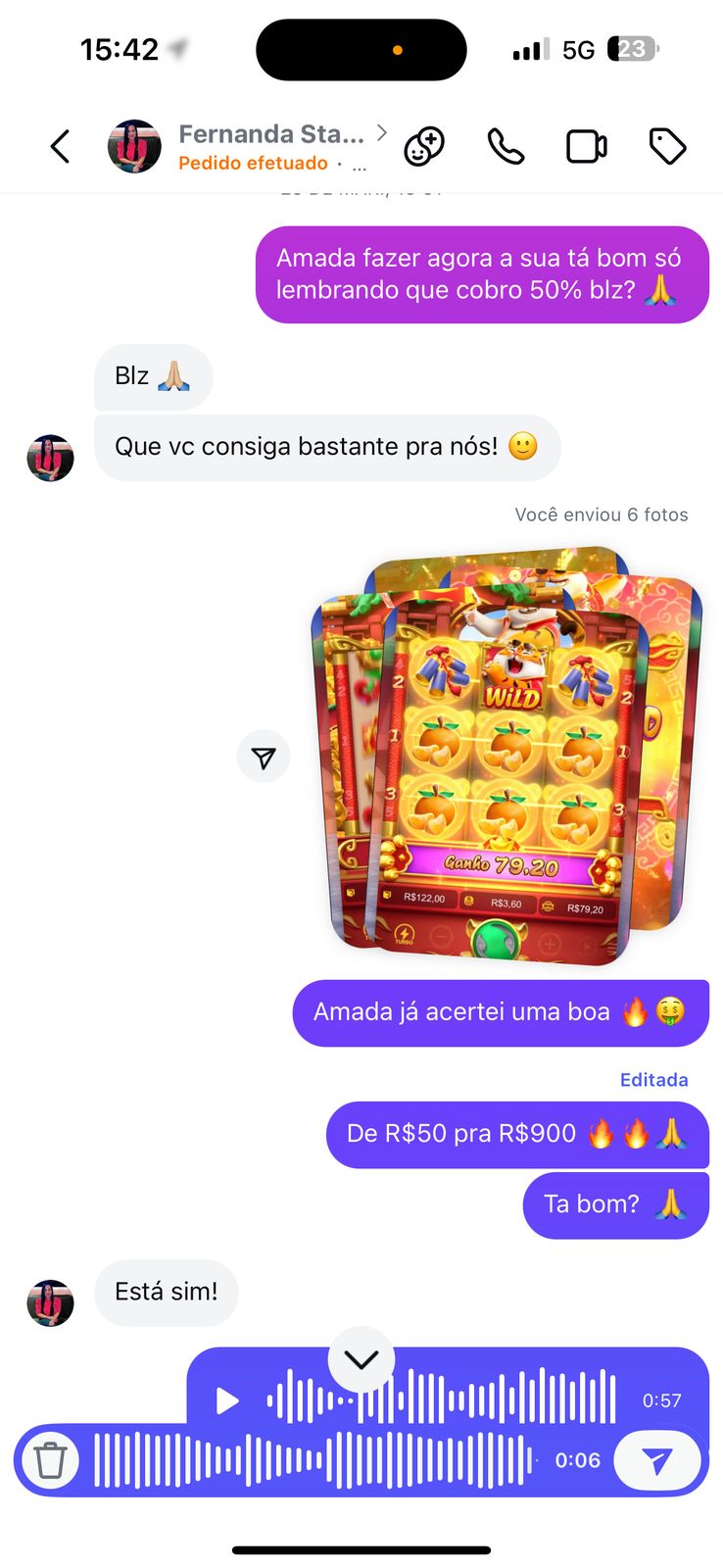Send the 0:06 voice recording
Screen dimensions: 723x1568
(x=657, y=1460)
